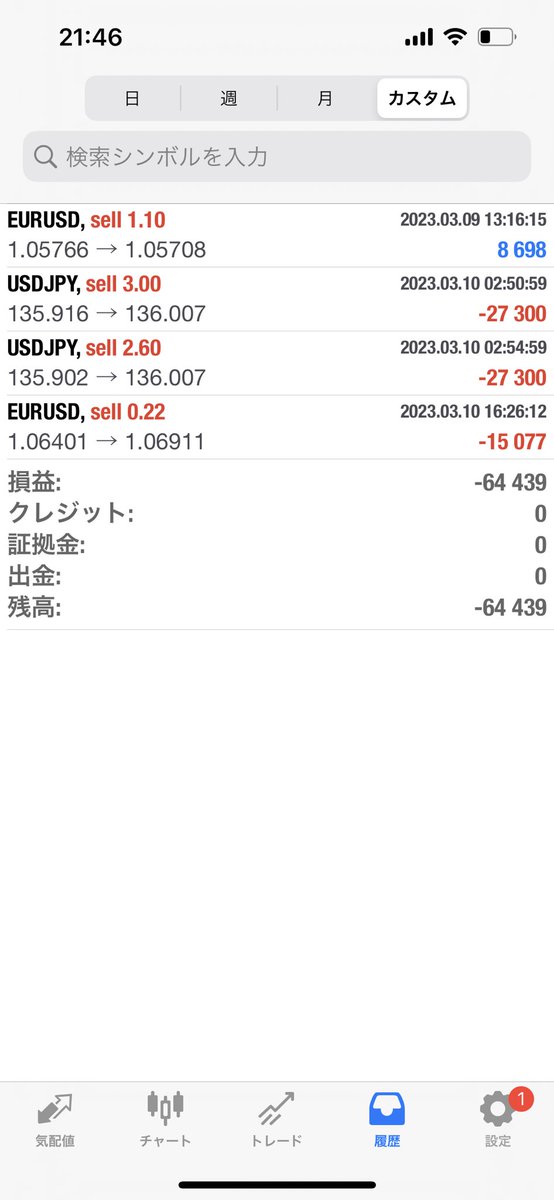Switch to the 月 period segment
Viewport: 554px width, 1200px height.
325,98
